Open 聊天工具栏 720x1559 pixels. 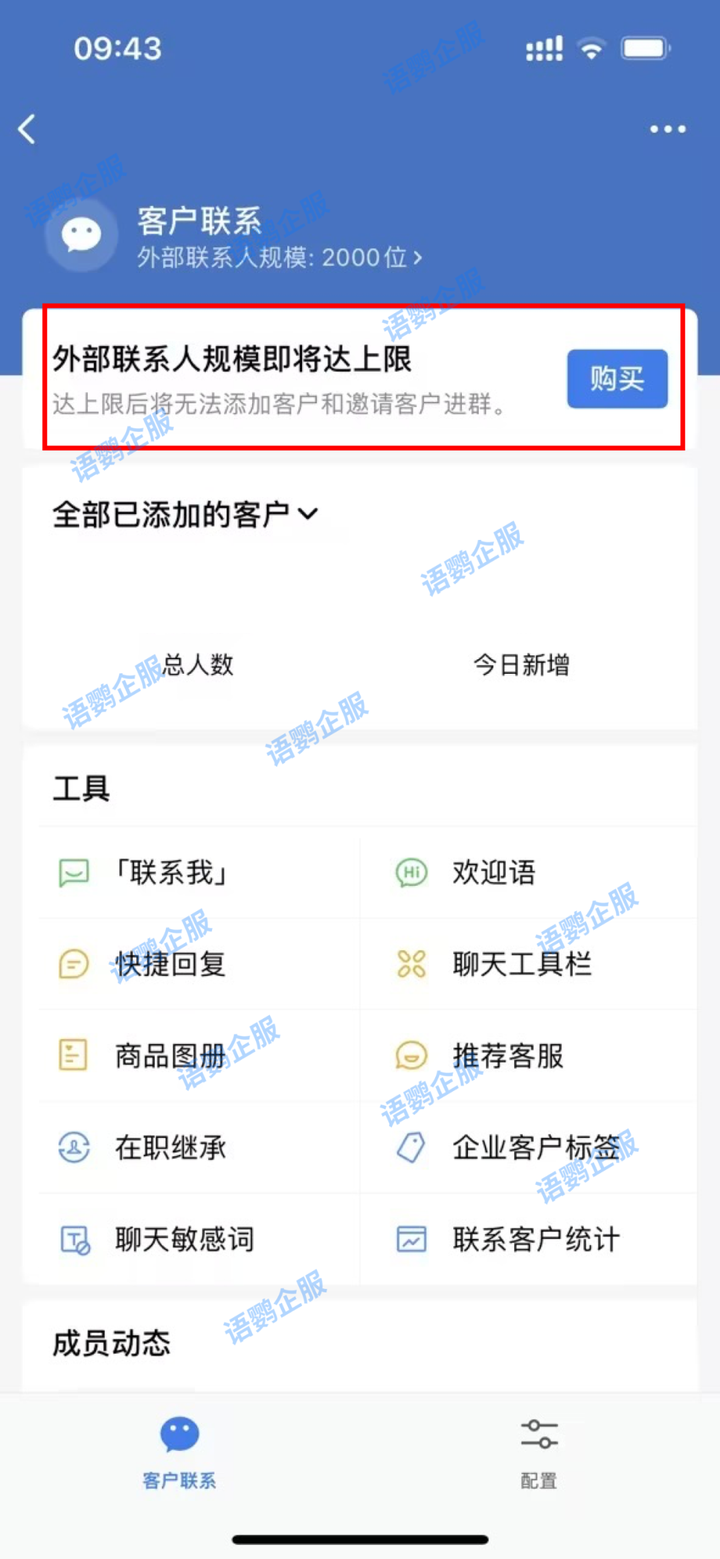click(521, 964)
